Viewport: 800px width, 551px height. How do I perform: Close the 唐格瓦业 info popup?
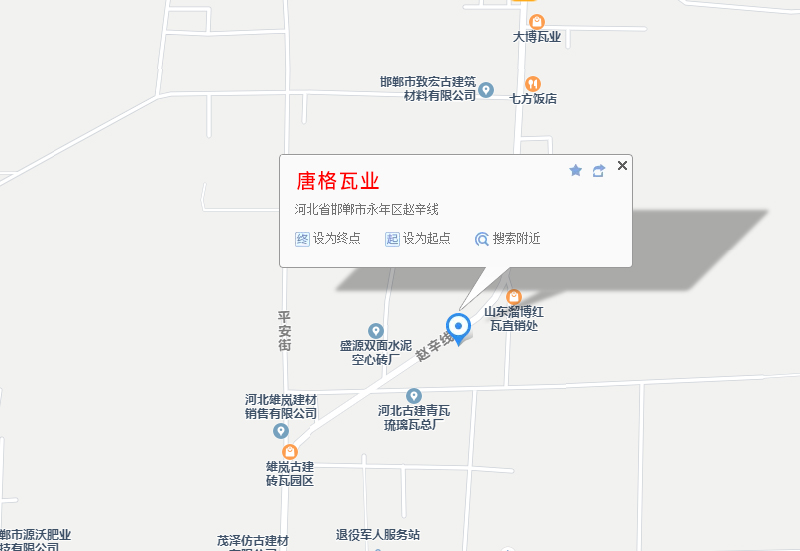coord(622,166)
